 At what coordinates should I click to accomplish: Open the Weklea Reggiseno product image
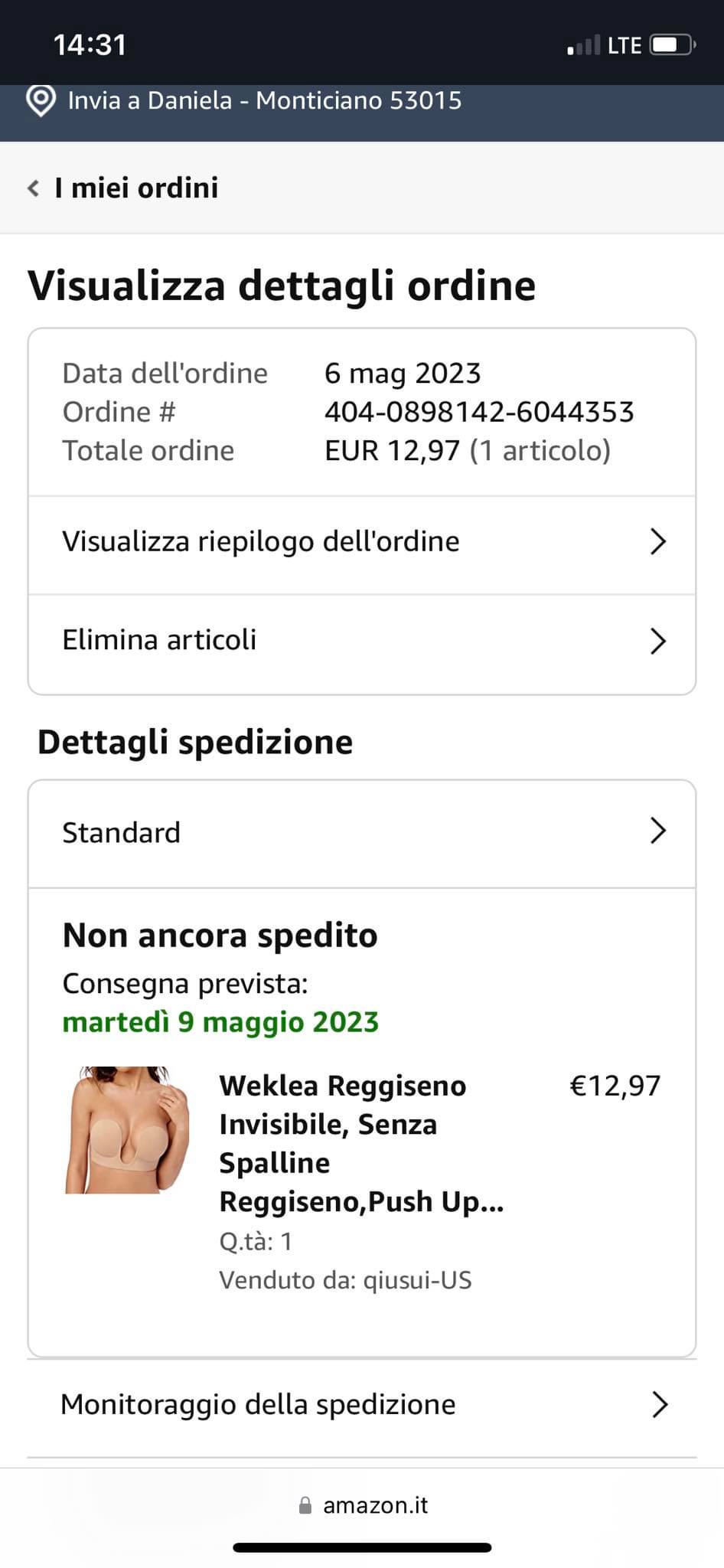(x=127, y=1130)
